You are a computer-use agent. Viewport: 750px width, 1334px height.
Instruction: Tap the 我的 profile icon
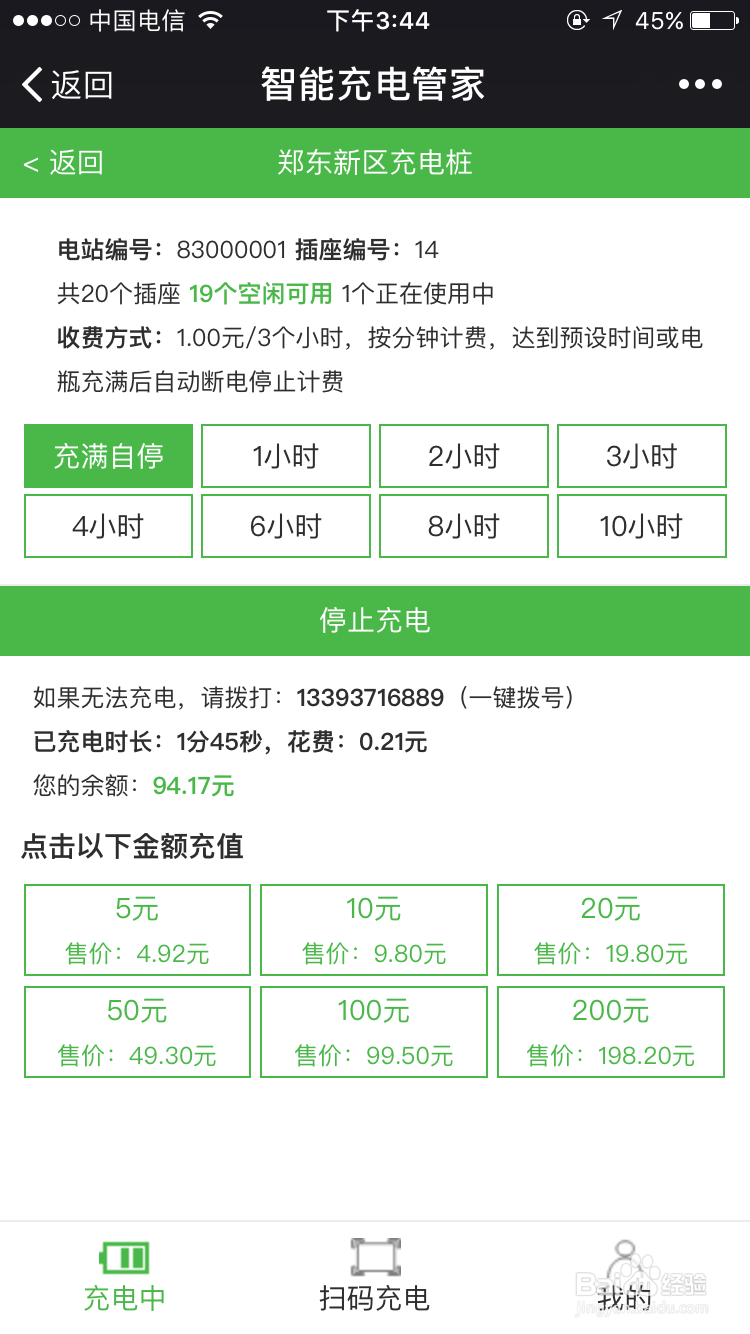[624, 1257]
